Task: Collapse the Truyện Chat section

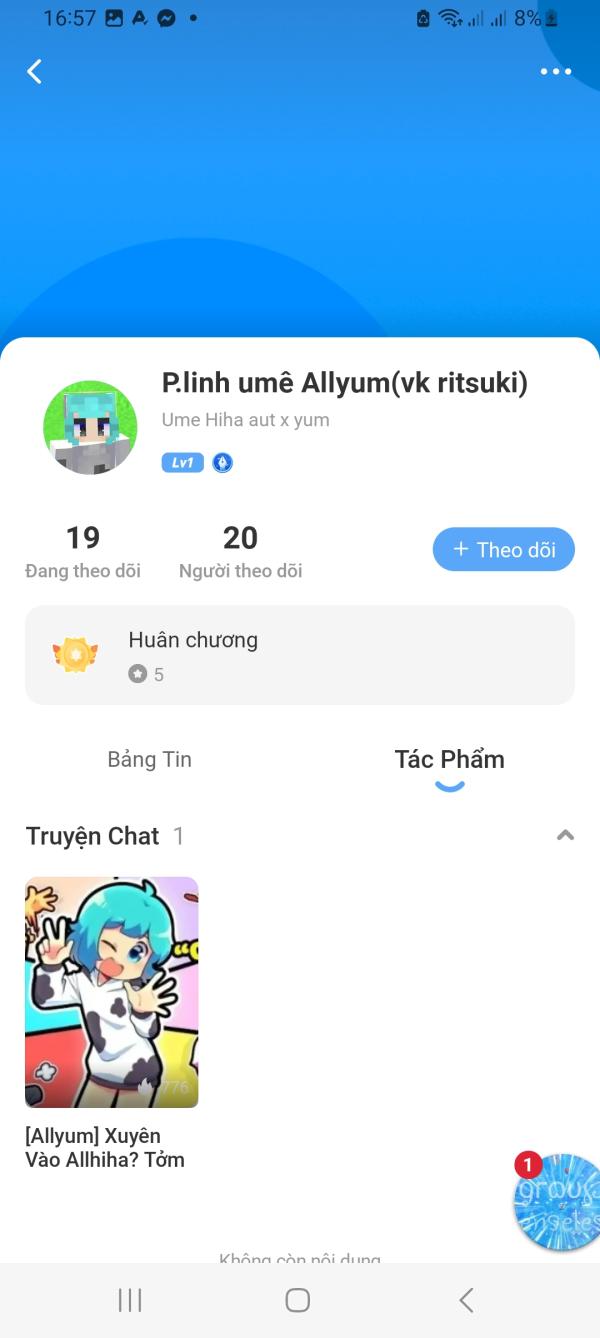Action: [565, 835]
